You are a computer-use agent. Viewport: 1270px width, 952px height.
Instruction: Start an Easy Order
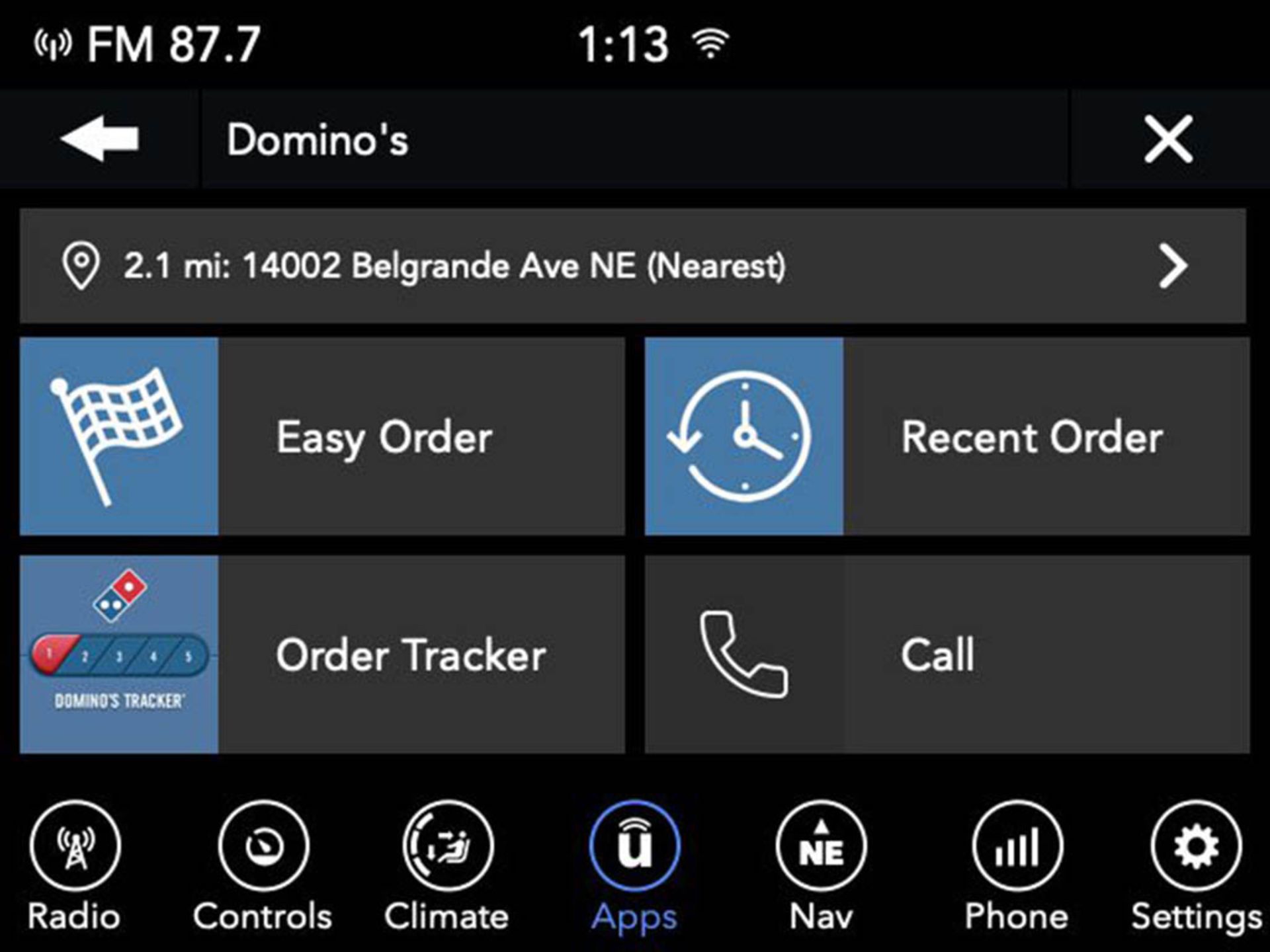tap(322, 436)
